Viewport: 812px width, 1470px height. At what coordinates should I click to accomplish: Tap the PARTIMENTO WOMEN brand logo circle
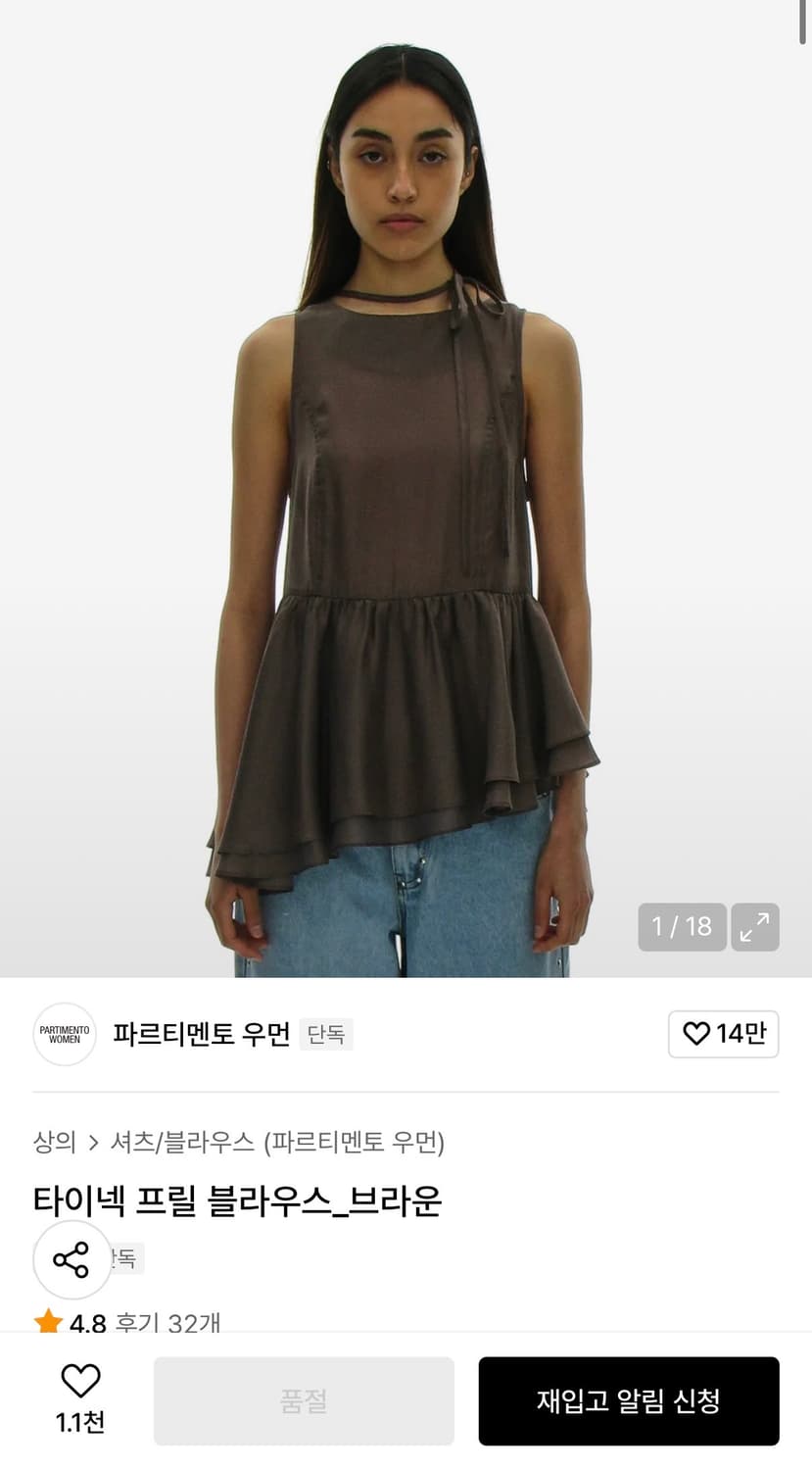pos(64,1034)
